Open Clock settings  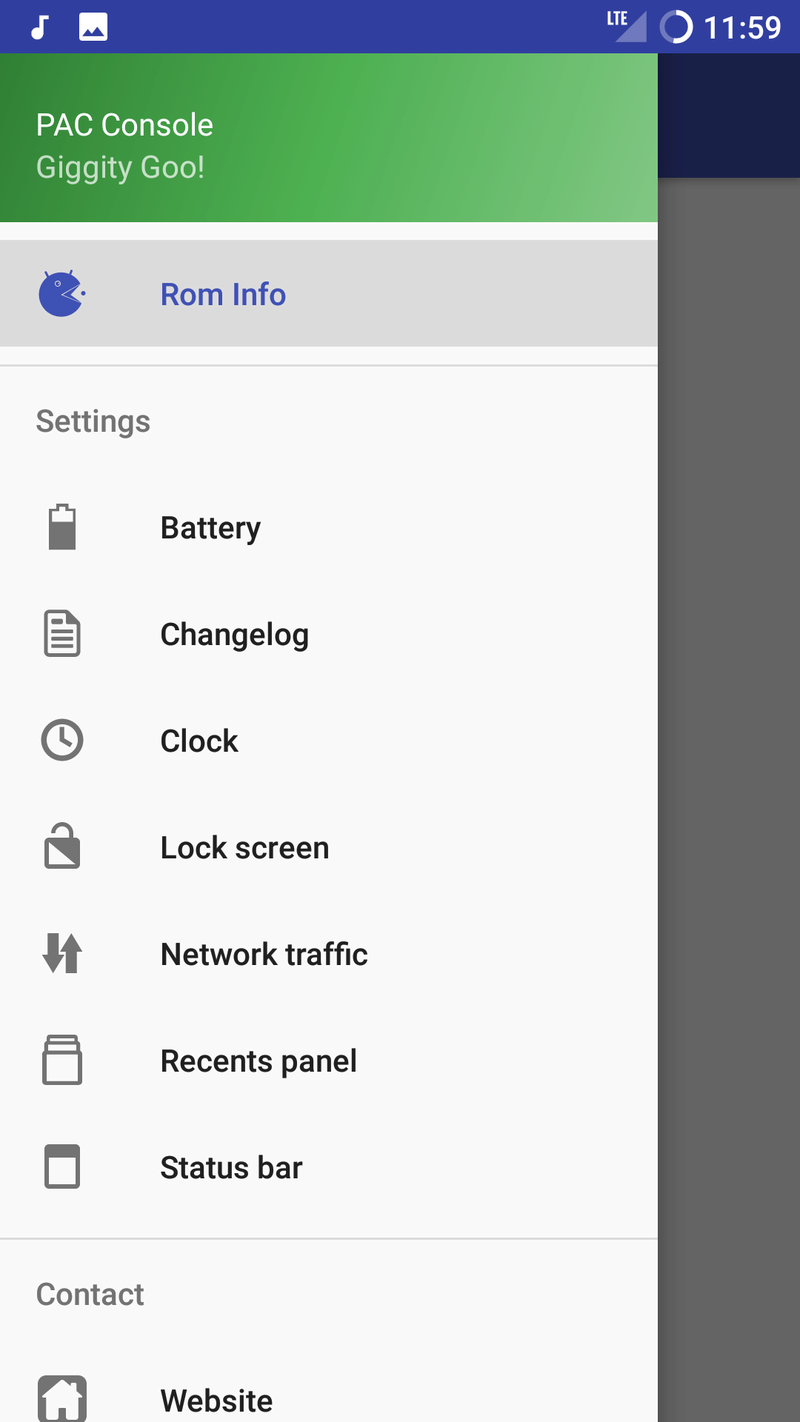click(x=329, y=741)
